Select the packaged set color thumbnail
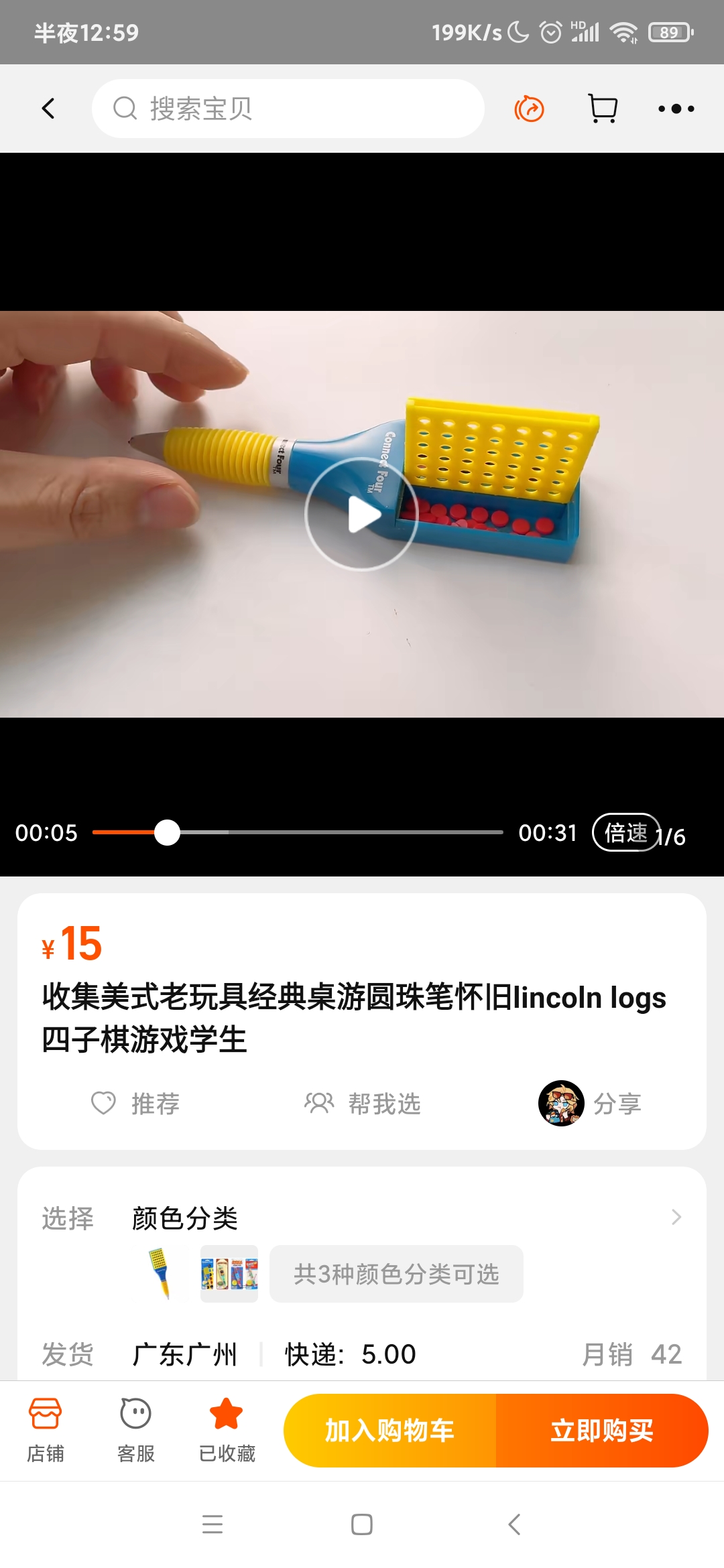This screenshot has width=724, height=1568. (x=229, y=1273)
